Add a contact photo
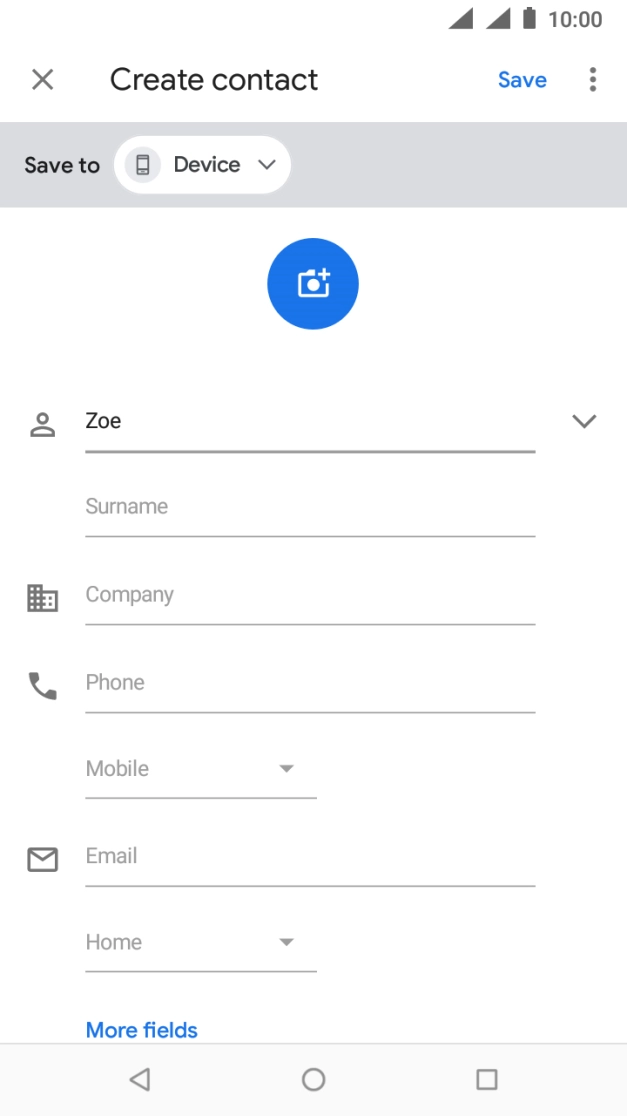Image resolution: width=627 pixels, height=1116 pixels. (x=313, y=284)
